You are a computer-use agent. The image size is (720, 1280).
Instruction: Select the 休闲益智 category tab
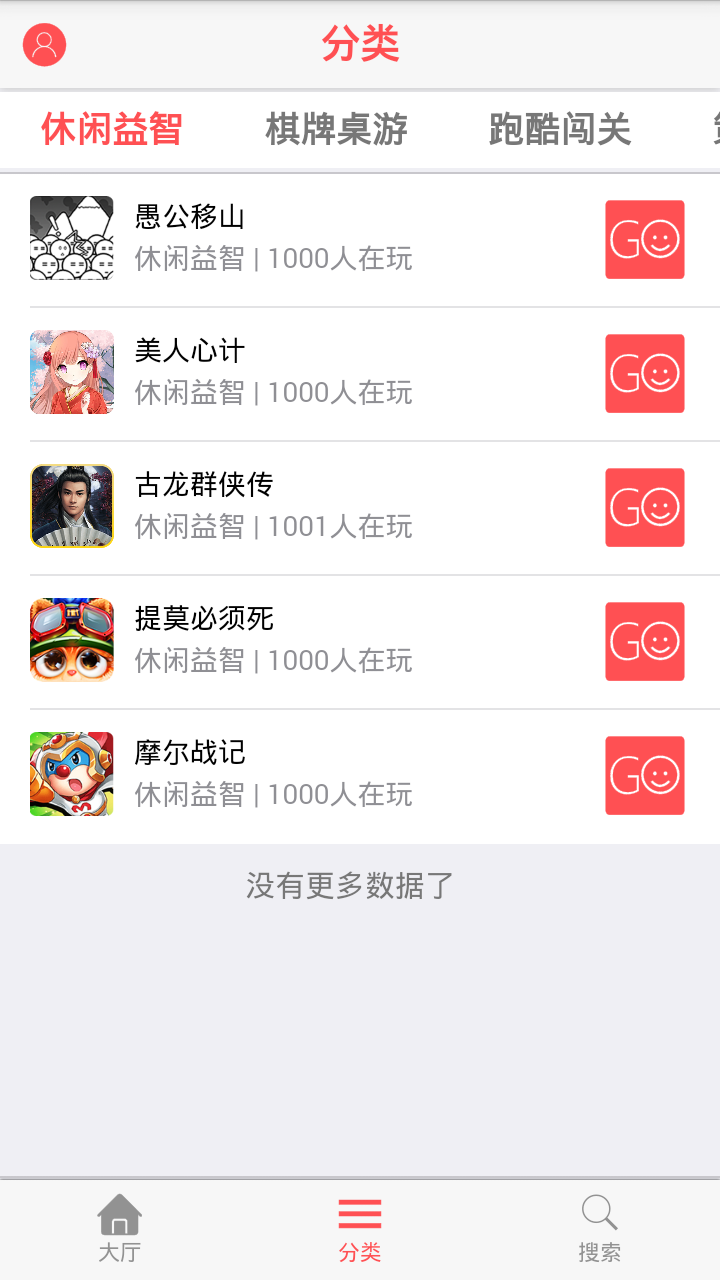coord(111,130)
